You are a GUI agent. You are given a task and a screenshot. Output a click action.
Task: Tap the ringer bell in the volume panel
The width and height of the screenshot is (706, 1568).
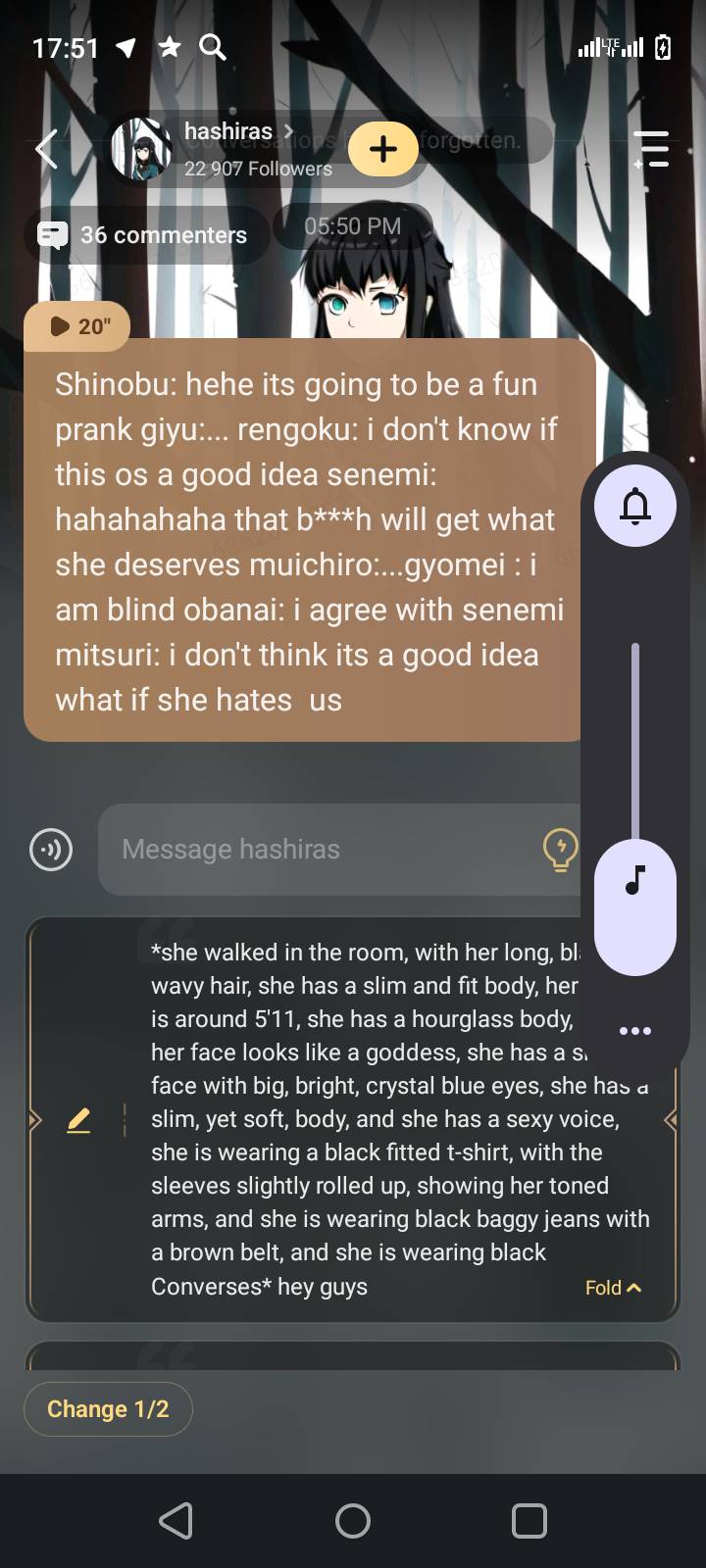634,506
